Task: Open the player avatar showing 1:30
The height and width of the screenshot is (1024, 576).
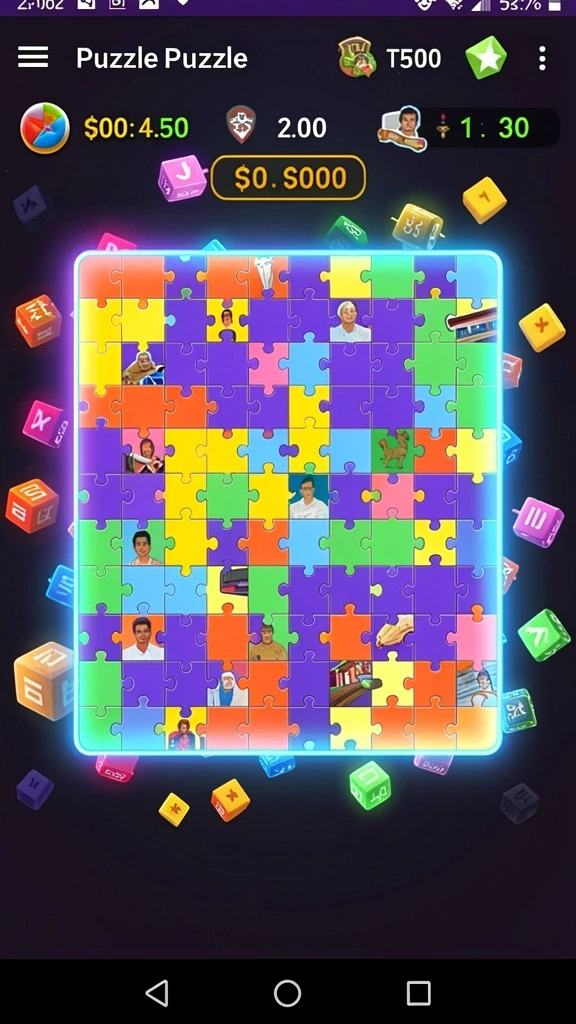Action: coord(402,128)
